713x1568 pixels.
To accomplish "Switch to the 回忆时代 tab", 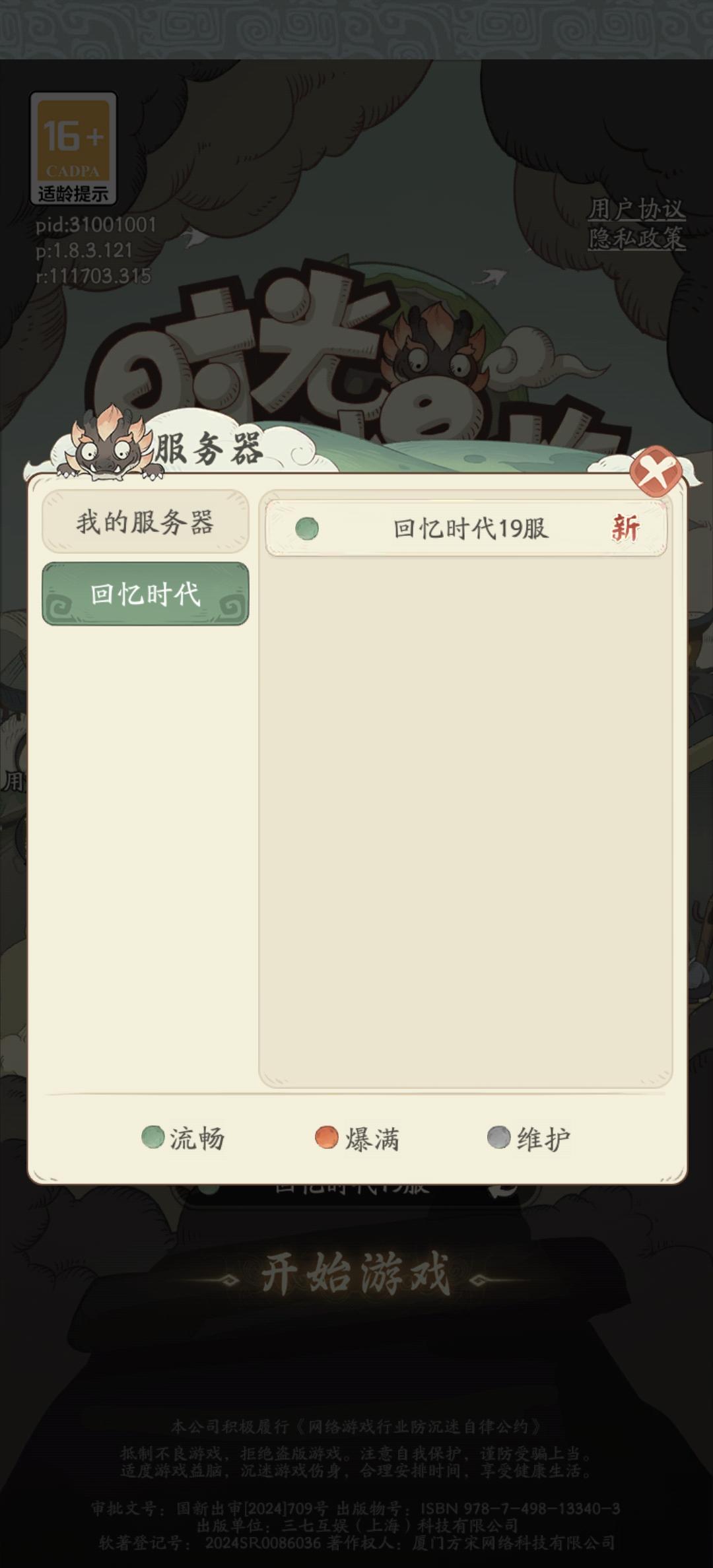I will [x=146, y=593].
